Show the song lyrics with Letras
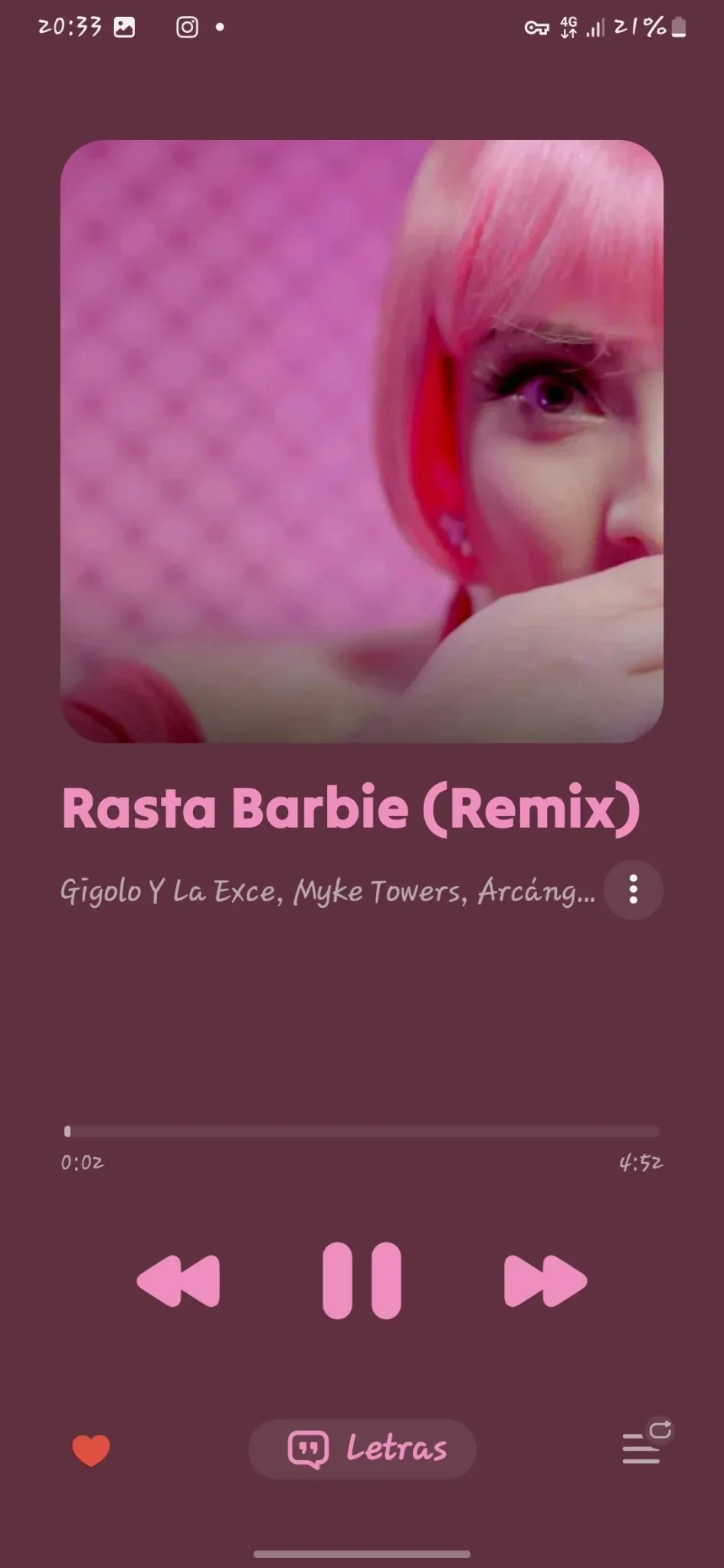This screenshot has width=724, height=1568. [x=362, y=1449]
